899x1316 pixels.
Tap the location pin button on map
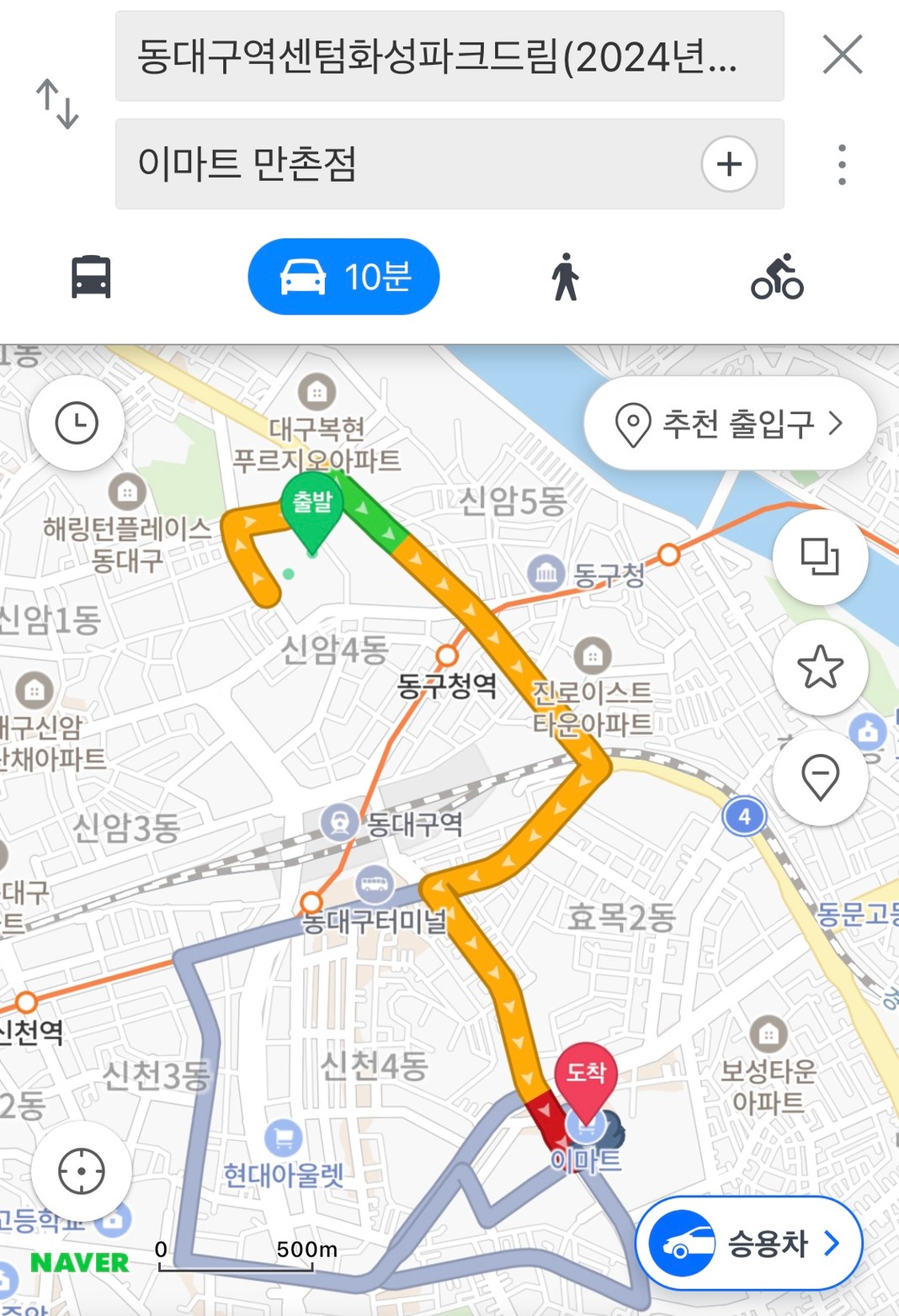[x=820, y=777]
